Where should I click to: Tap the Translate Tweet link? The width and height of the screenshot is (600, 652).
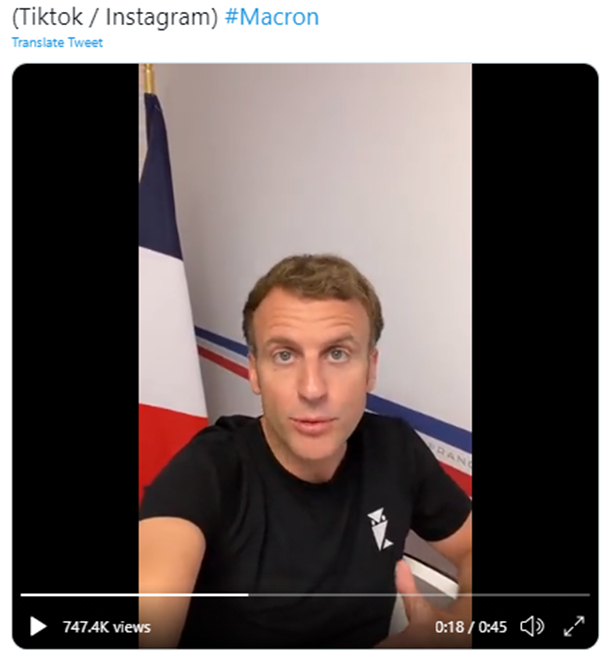tap(57, 43)
